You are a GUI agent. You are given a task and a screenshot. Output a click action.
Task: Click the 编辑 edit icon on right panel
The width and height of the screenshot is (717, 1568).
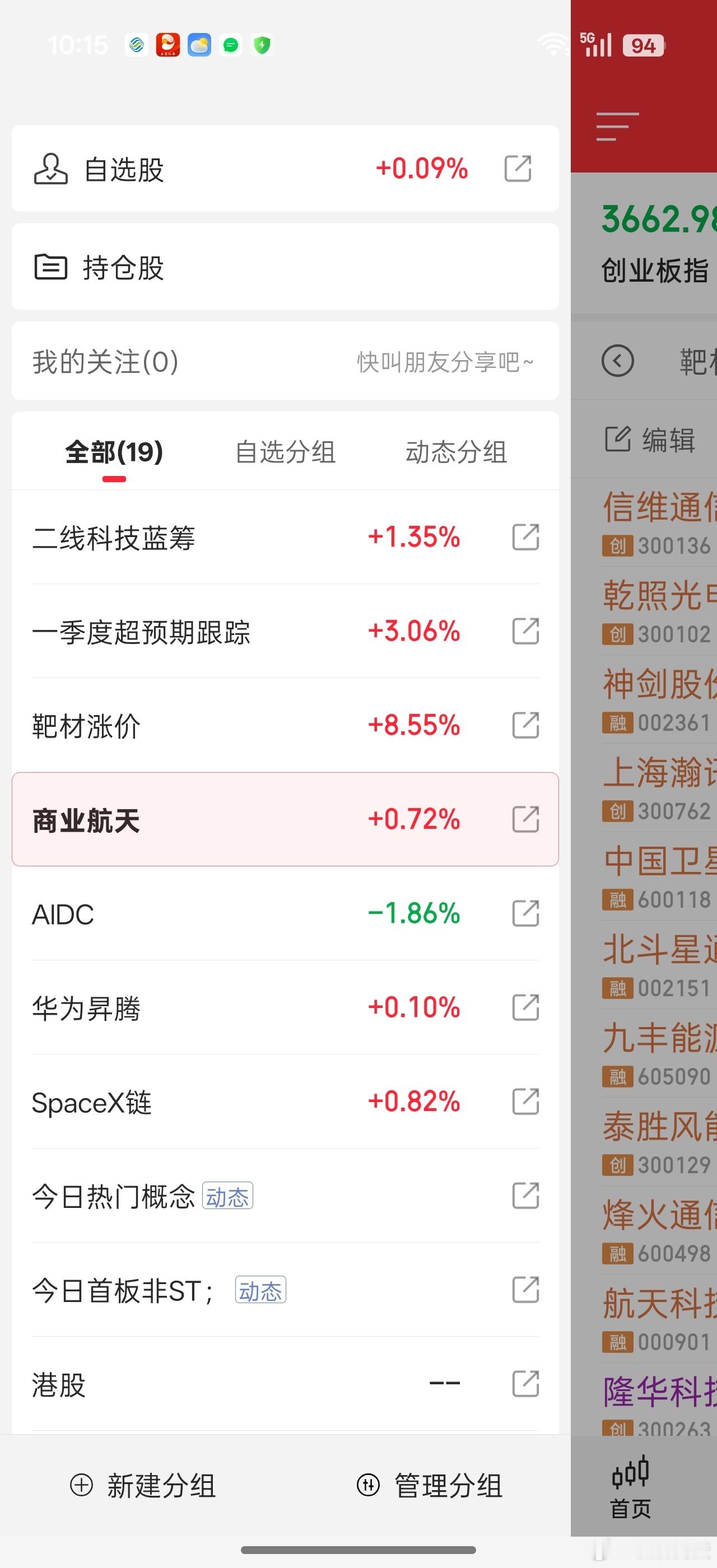(618, 440)
